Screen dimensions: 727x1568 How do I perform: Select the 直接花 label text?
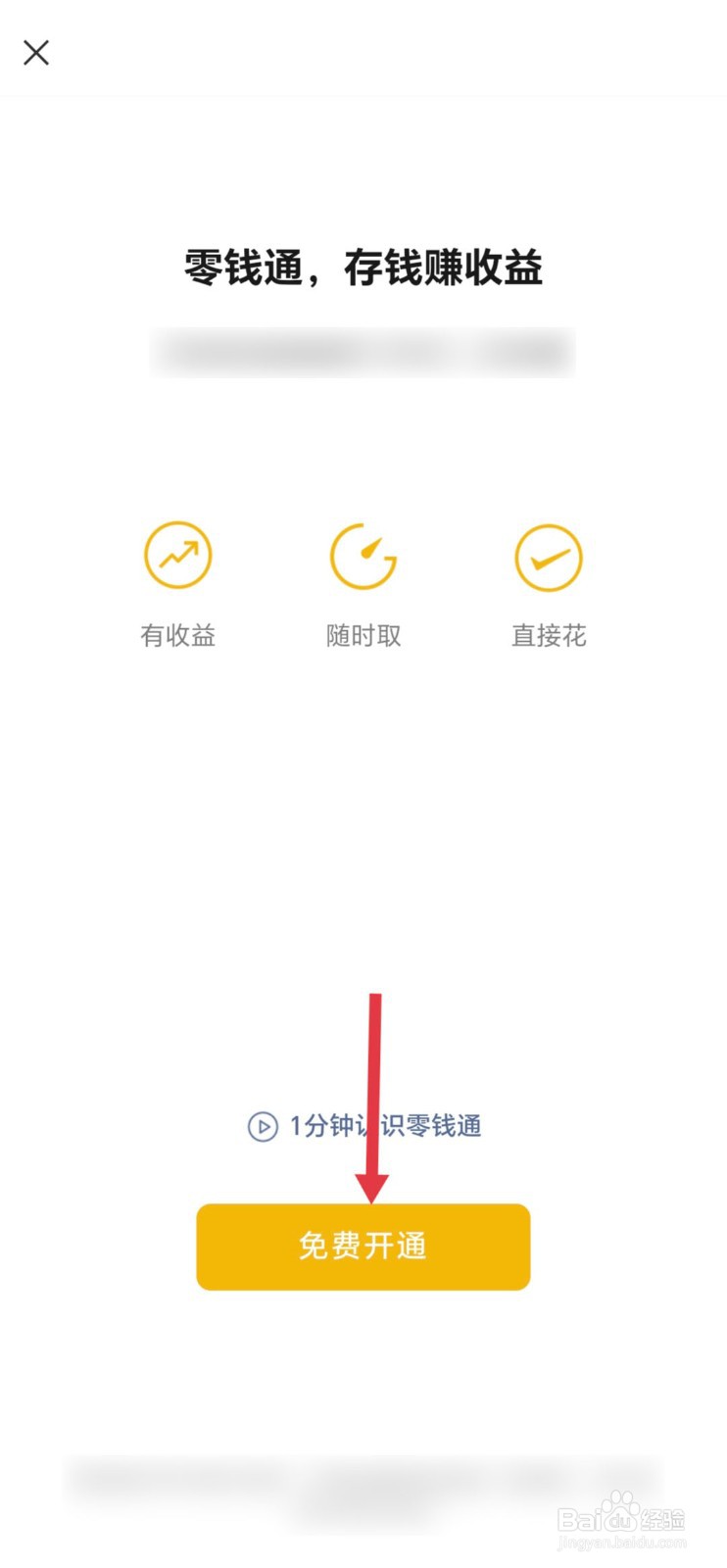[549, 635]
